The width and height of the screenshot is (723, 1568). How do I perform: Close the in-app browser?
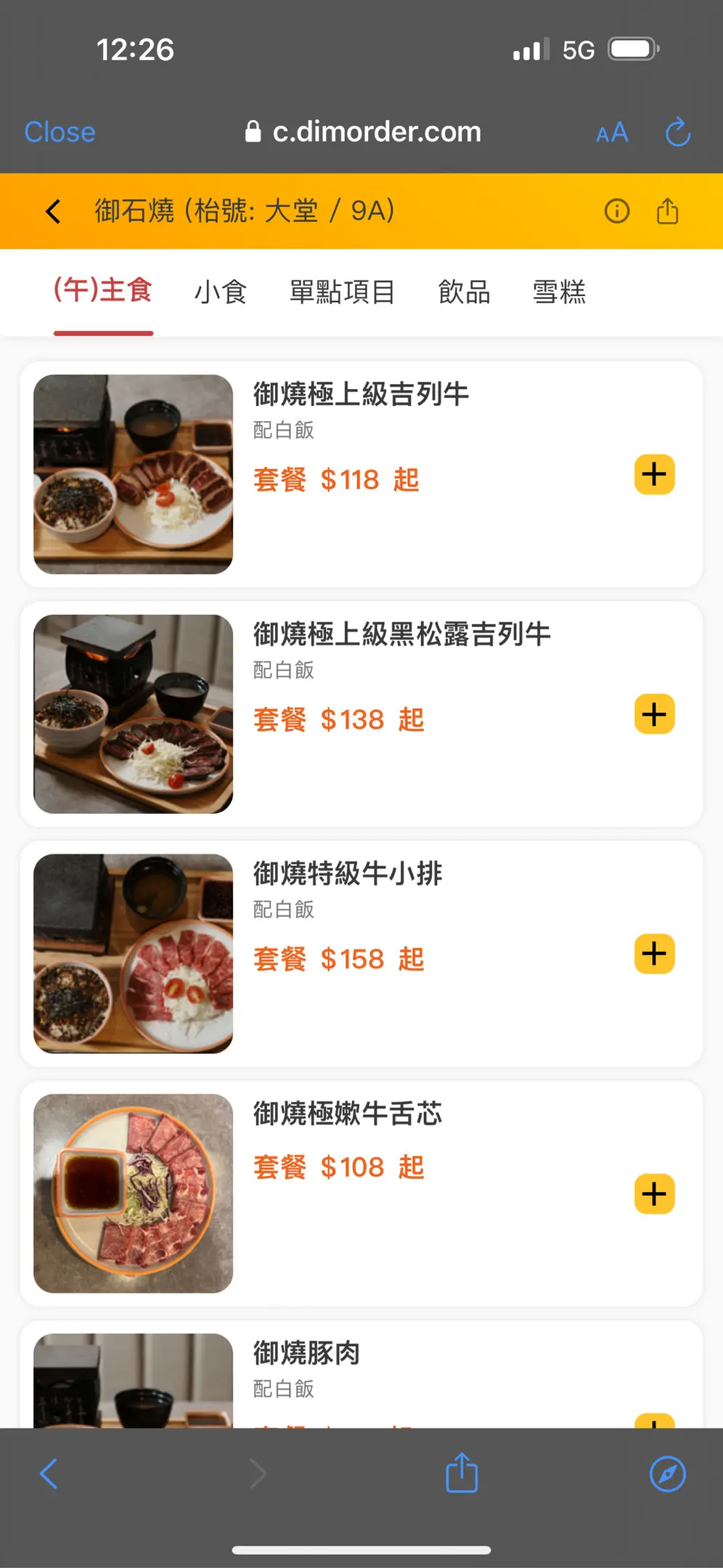pos(60,132)
